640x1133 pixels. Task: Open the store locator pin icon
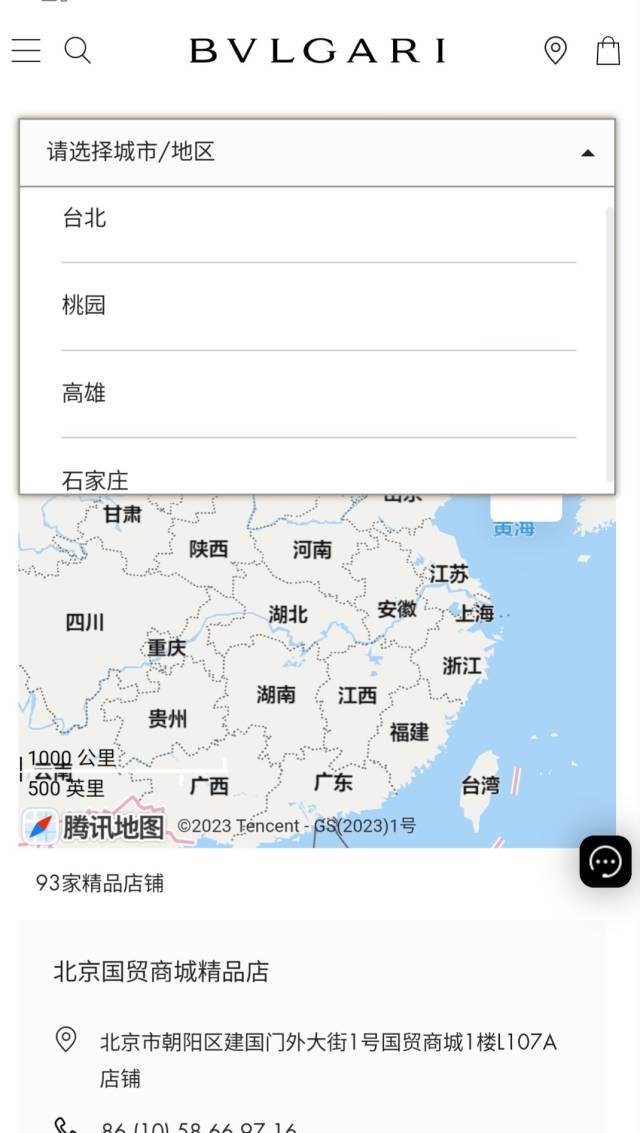click(x=555, y=50)
